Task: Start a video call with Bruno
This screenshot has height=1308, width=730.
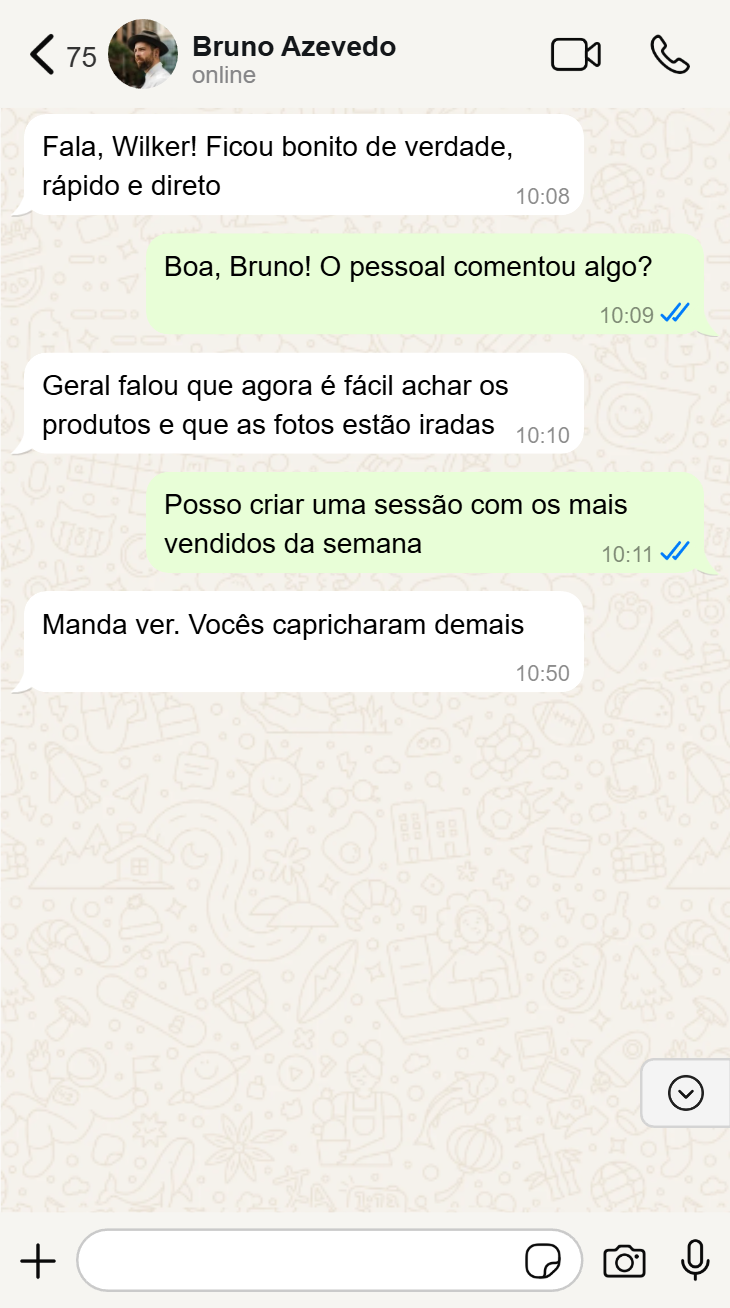Action: [x=576, y=55]
